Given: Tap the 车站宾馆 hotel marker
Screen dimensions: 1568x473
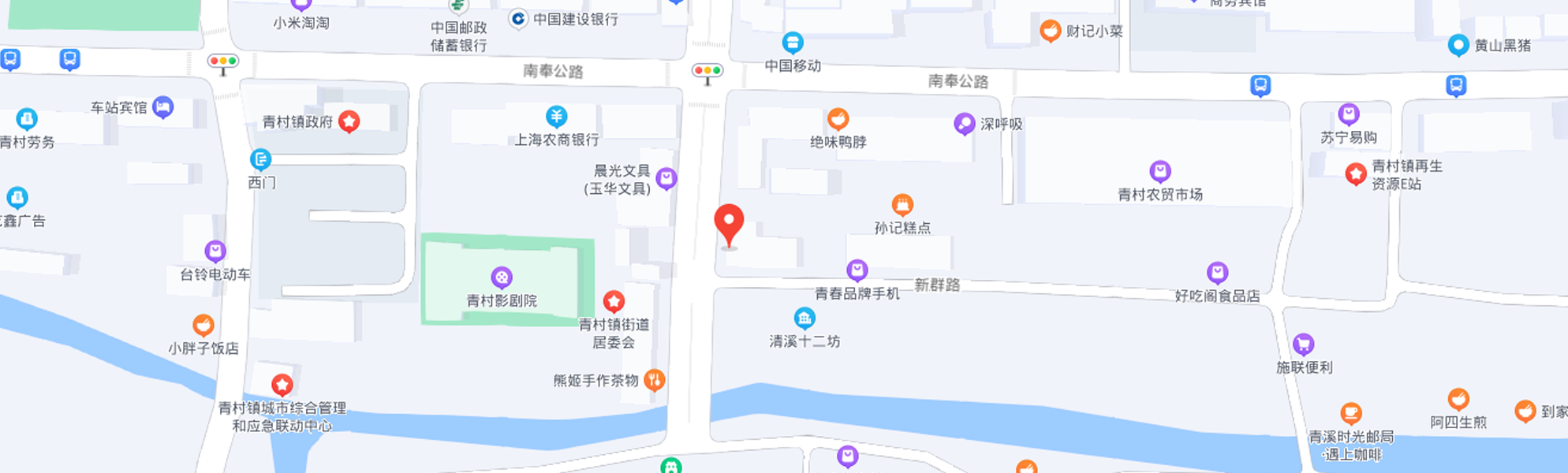Looking at the screenshot, I should (163, 106).
